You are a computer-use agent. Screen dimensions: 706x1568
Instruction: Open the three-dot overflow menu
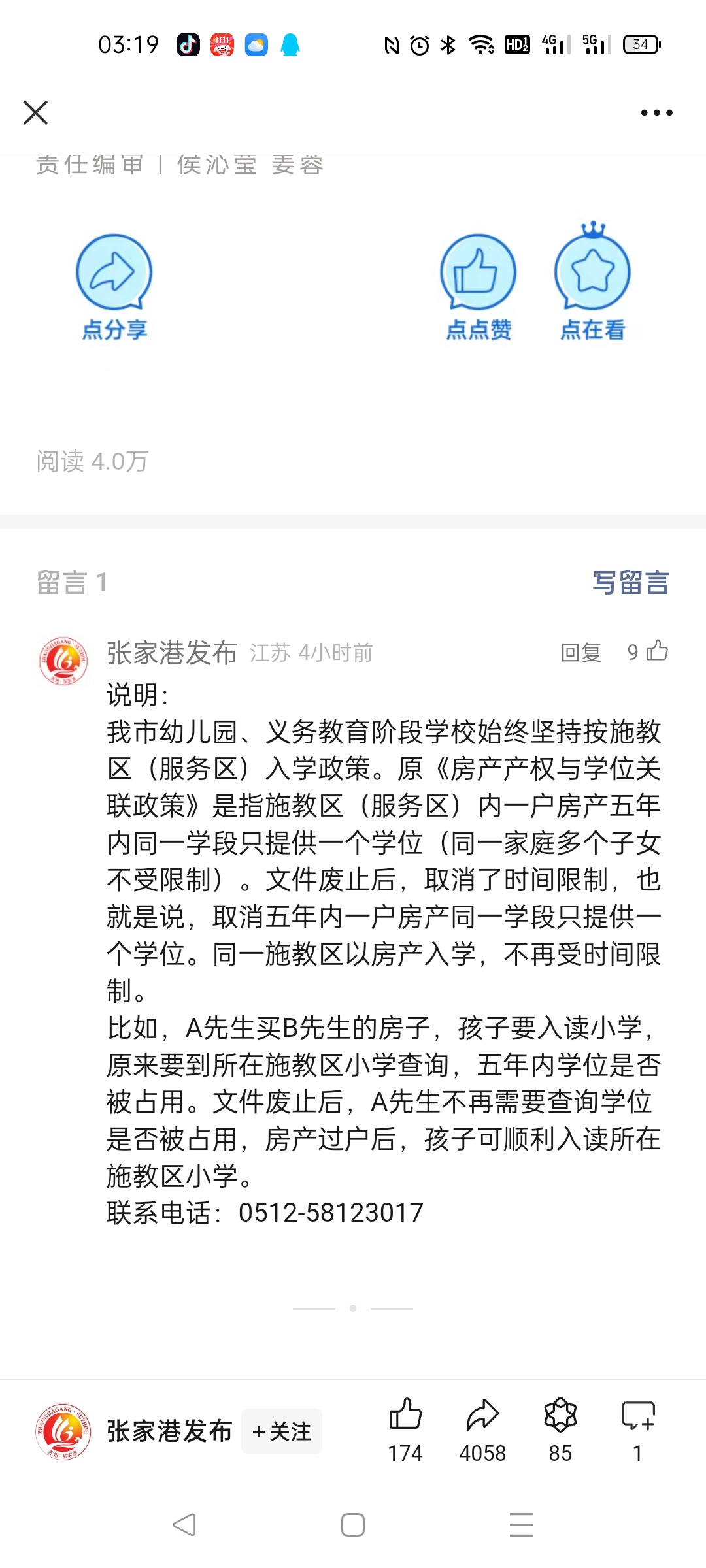coord(656,112)
